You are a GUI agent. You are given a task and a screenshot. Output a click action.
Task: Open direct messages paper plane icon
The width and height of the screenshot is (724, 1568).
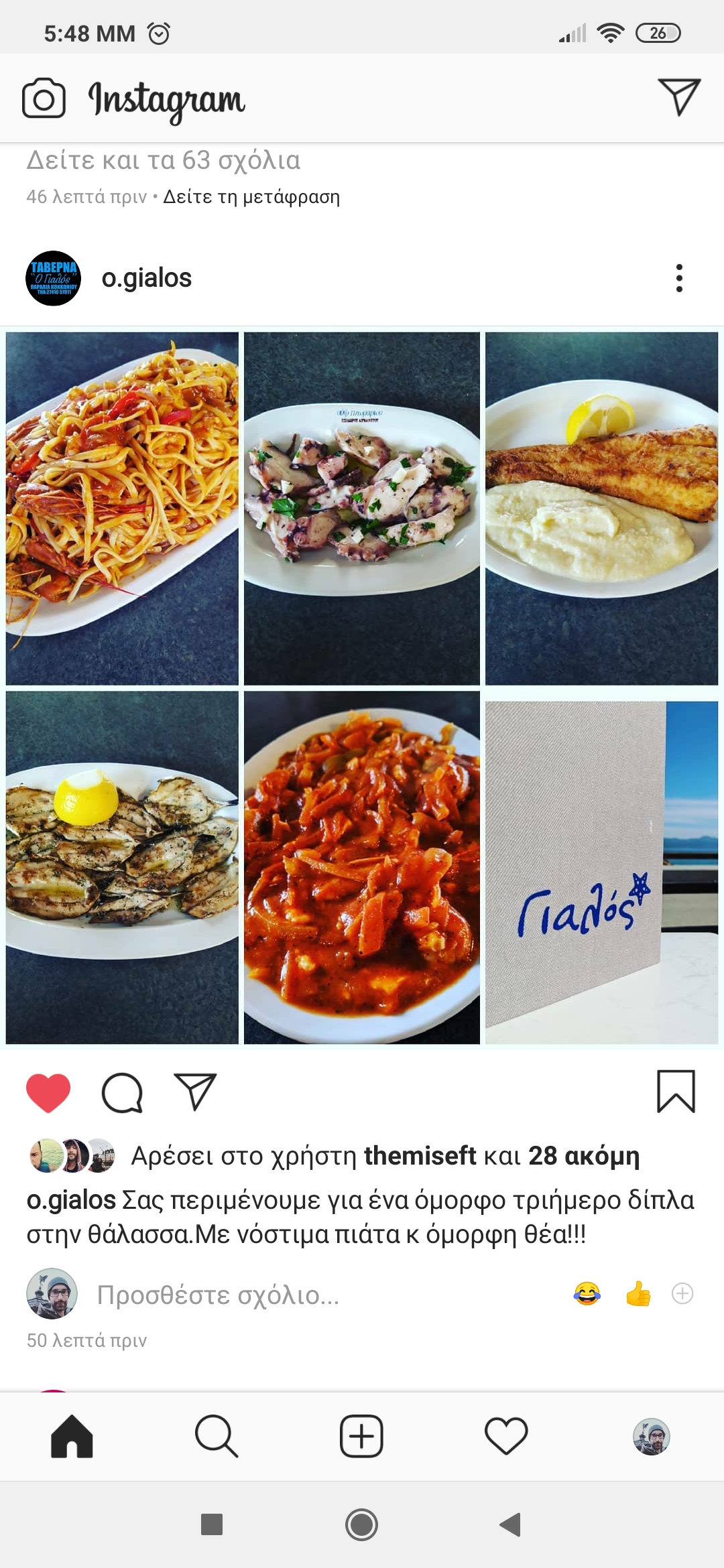pyautogui.click(x=678, y=97)
